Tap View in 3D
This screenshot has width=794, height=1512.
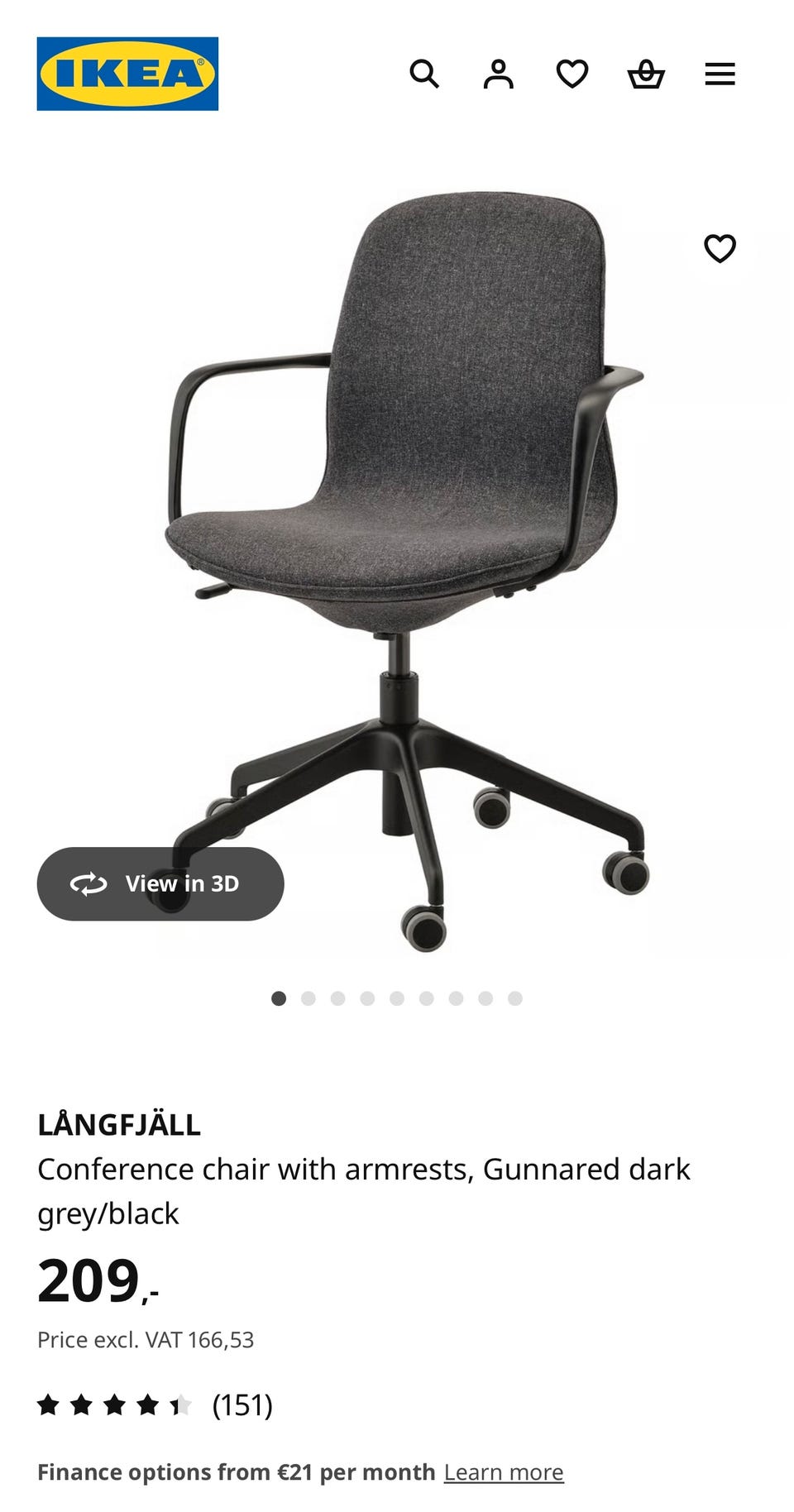click(160, 883)
